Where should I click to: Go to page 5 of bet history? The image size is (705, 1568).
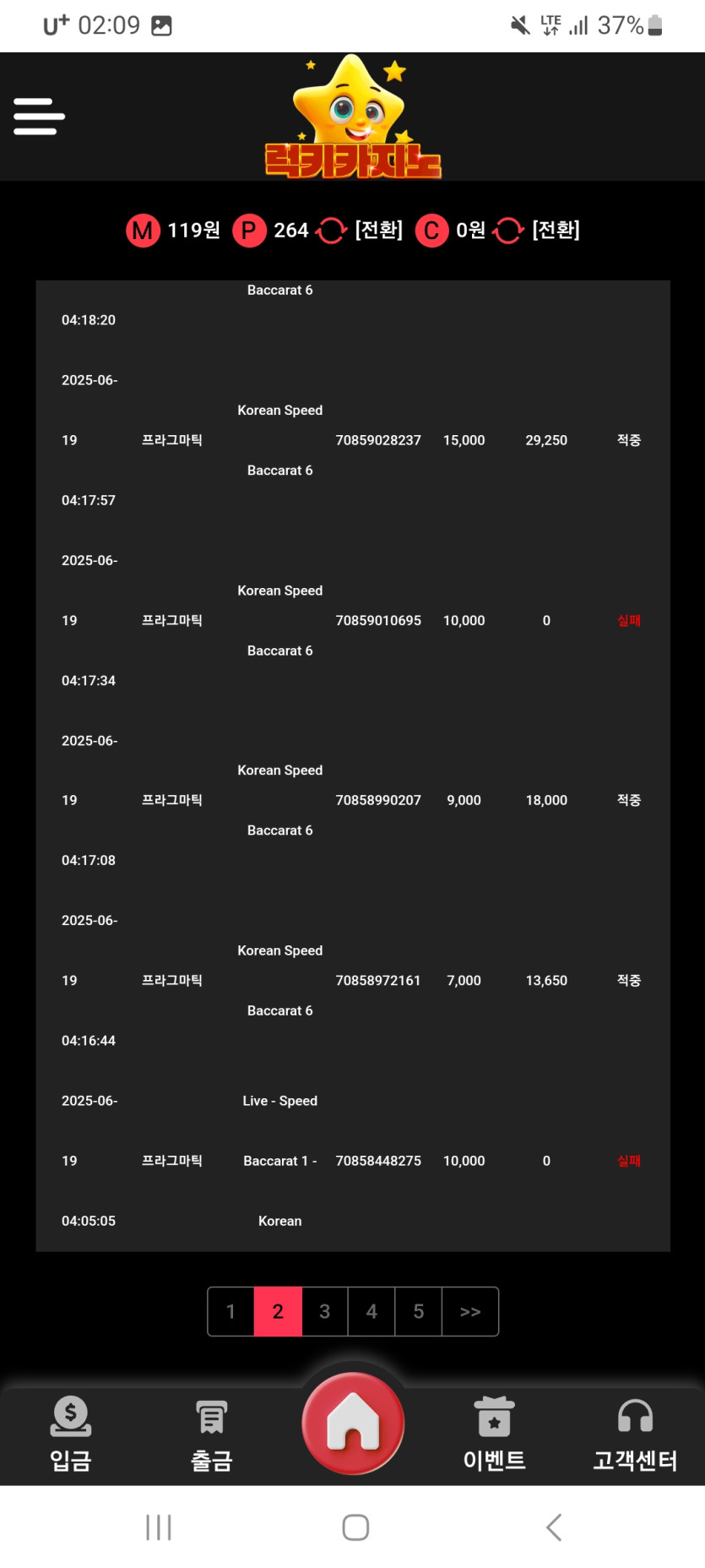418,1311
